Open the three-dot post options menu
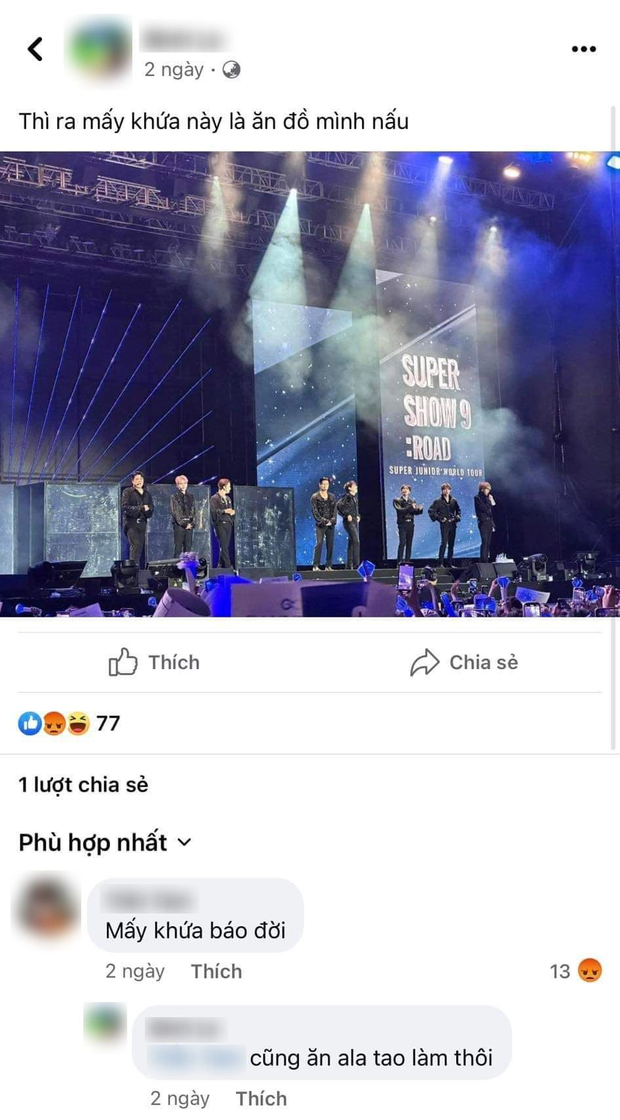The height and width of the screenshot is (1120, 620). click(x=583, y=49)
